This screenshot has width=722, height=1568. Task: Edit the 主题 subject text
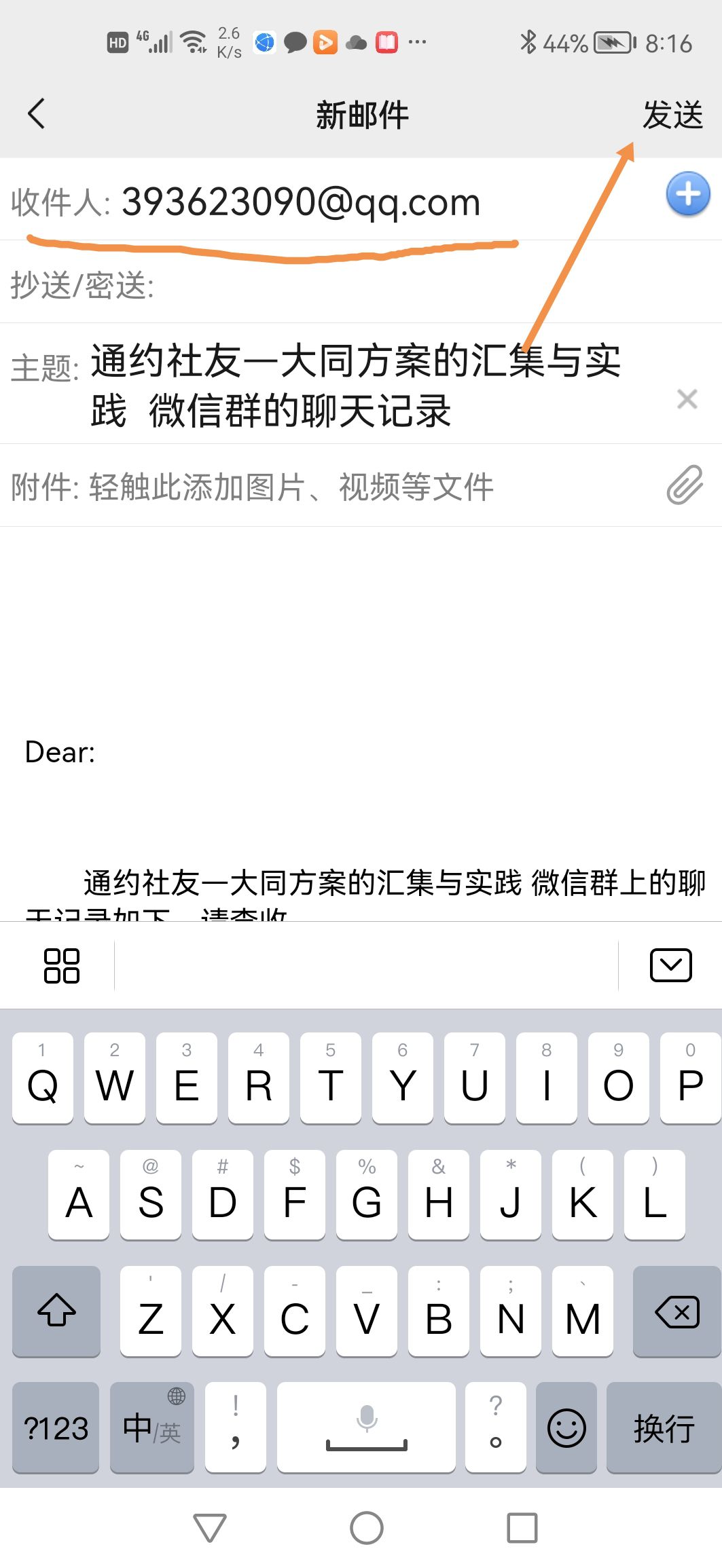tap(355, 385)
